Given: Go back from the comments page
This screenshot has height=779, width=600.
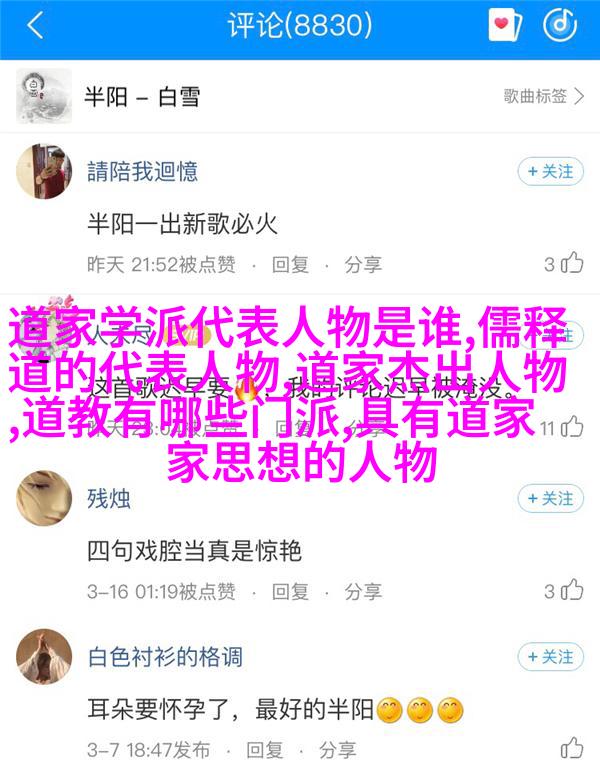Looking at the screenshot, I should coord(37,27).
